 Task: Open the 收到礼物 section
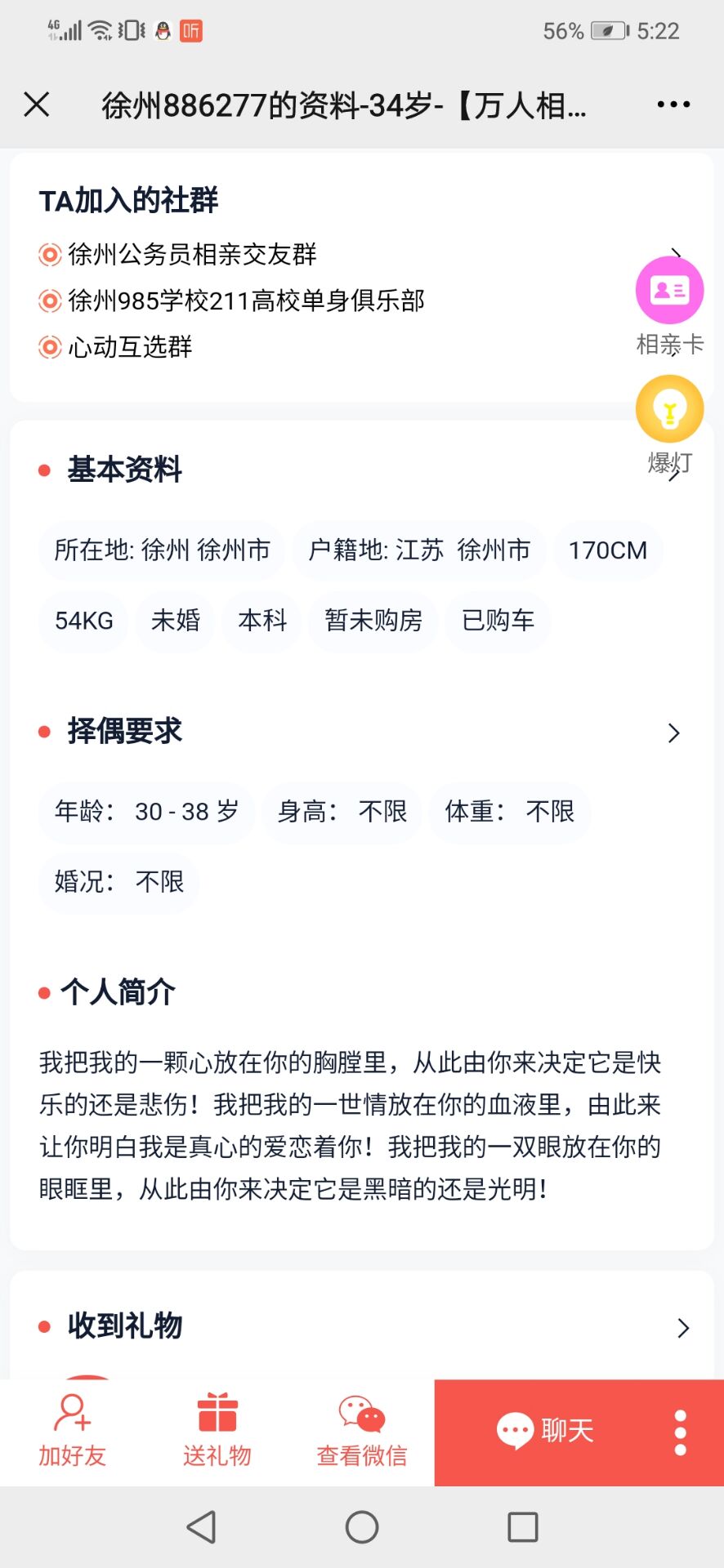(x=683, y=1329)
